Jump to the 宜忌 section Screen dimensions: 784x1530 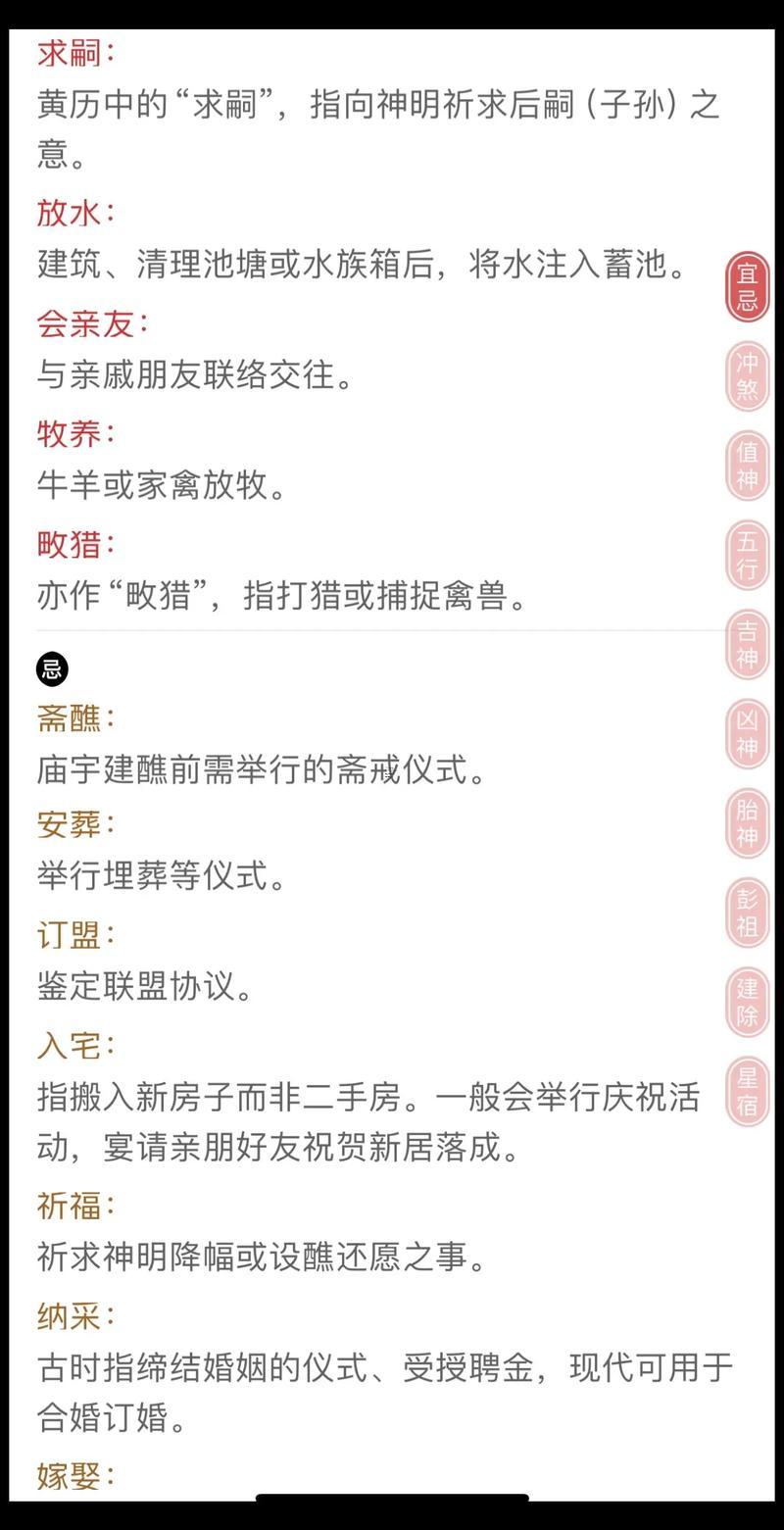coord(747,287)
